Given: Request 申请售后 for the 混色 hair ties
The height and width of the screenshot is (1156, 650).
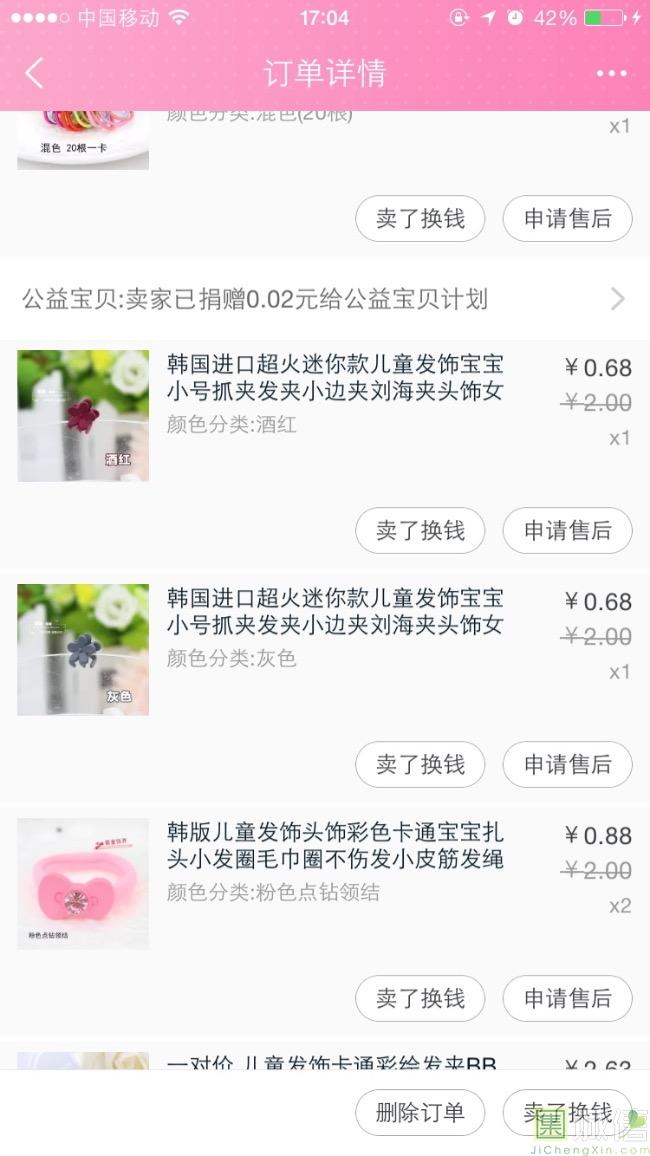Looking at the screenshot, I should tap(567, 219).
